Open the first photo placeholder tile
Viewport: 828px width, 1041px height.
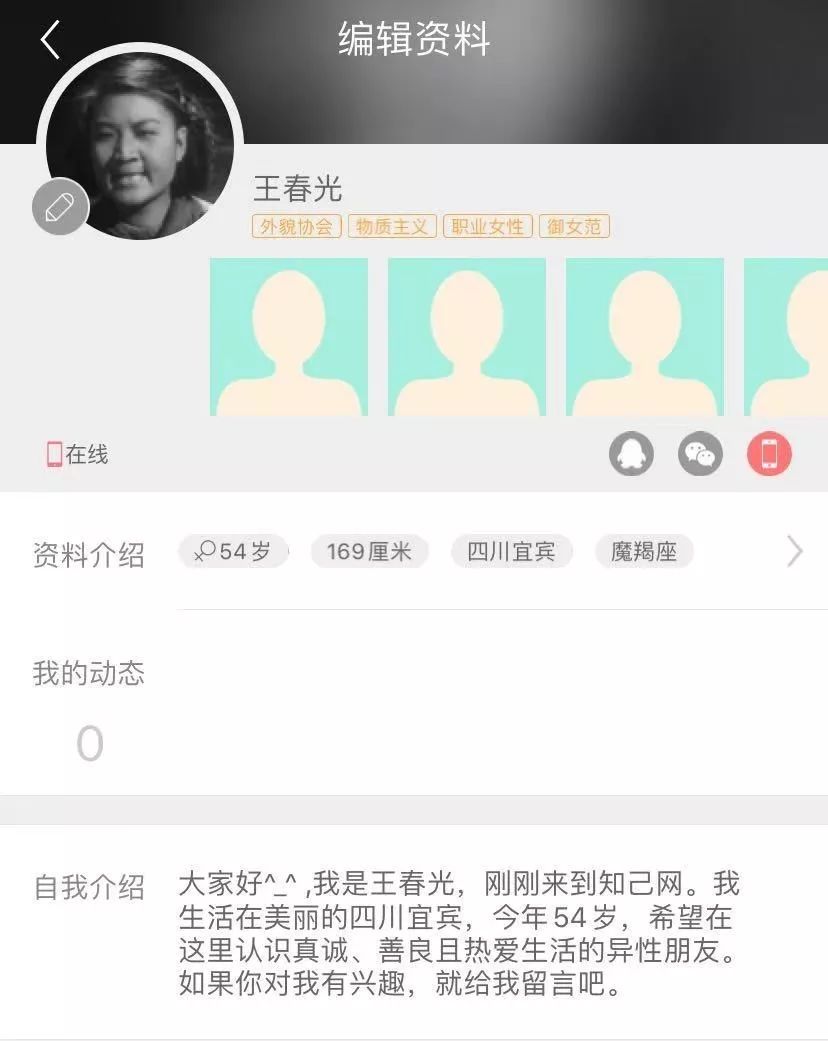tap(289, 337)
